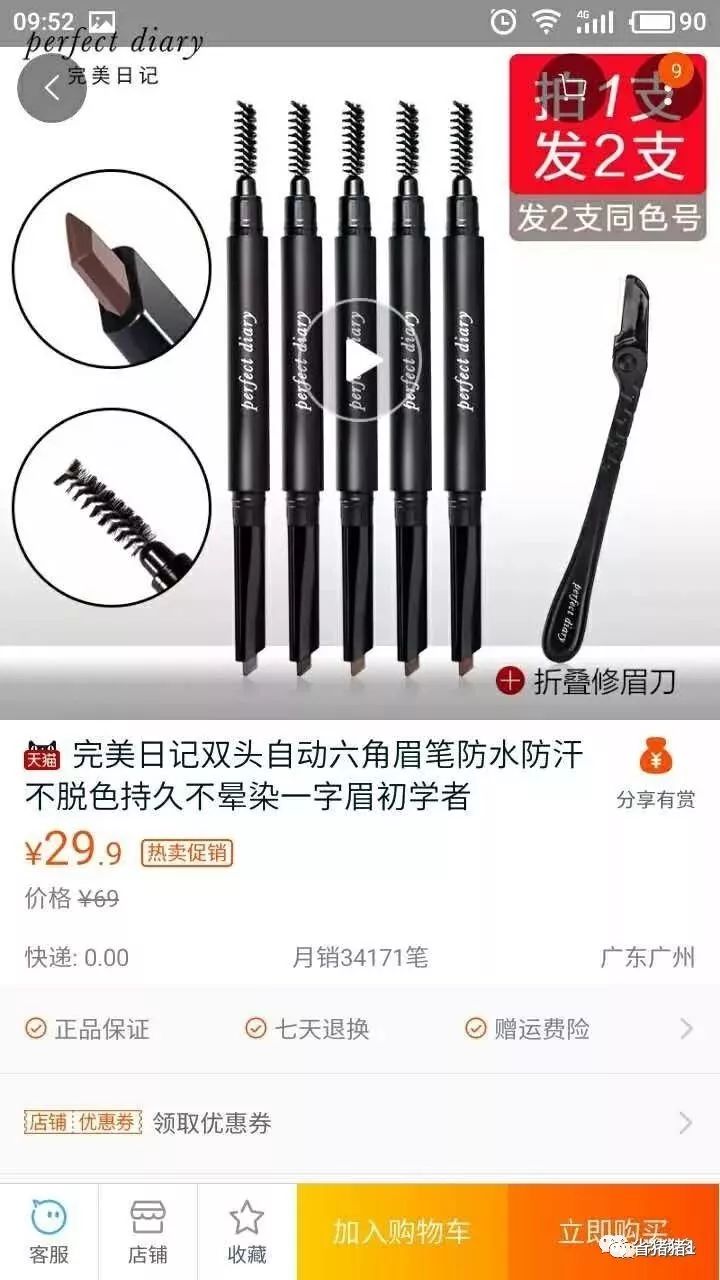This screenshot has width=720, height=1280.
Task: Expand the 正品保证 service guarantees row
Action: pyautogui.click(x=360, y=1029)
